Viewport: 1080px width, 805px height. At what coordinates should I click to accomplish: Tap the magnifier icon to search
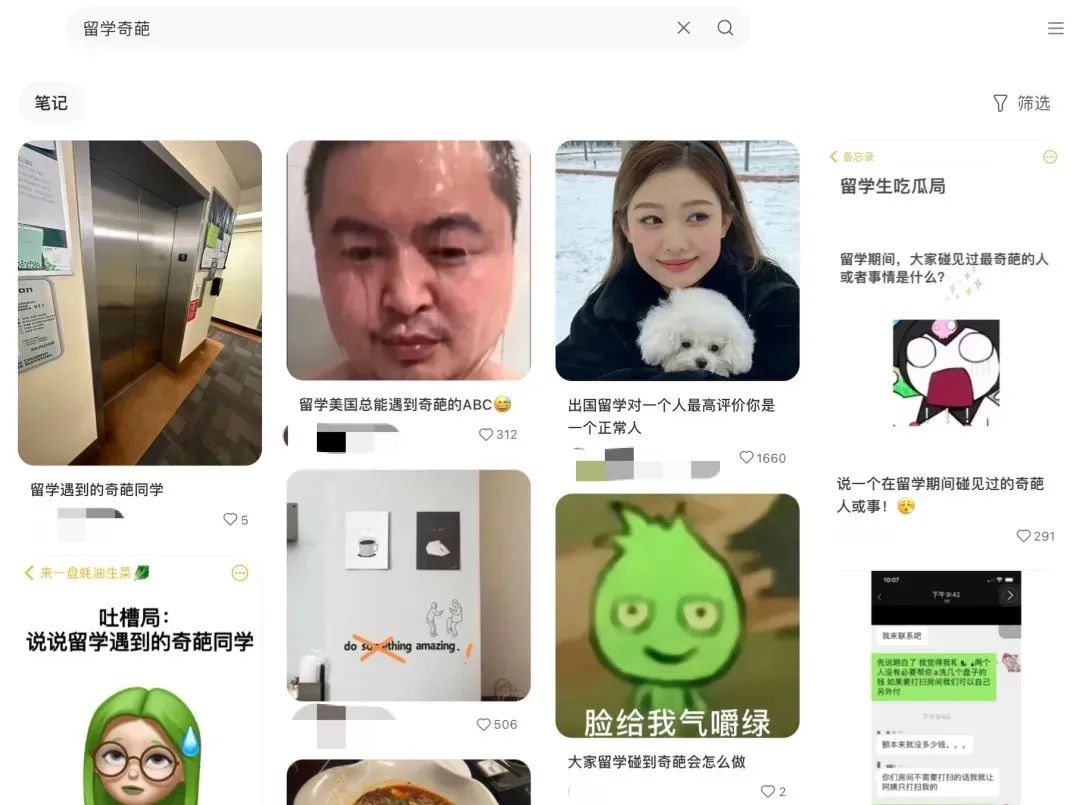725,28
